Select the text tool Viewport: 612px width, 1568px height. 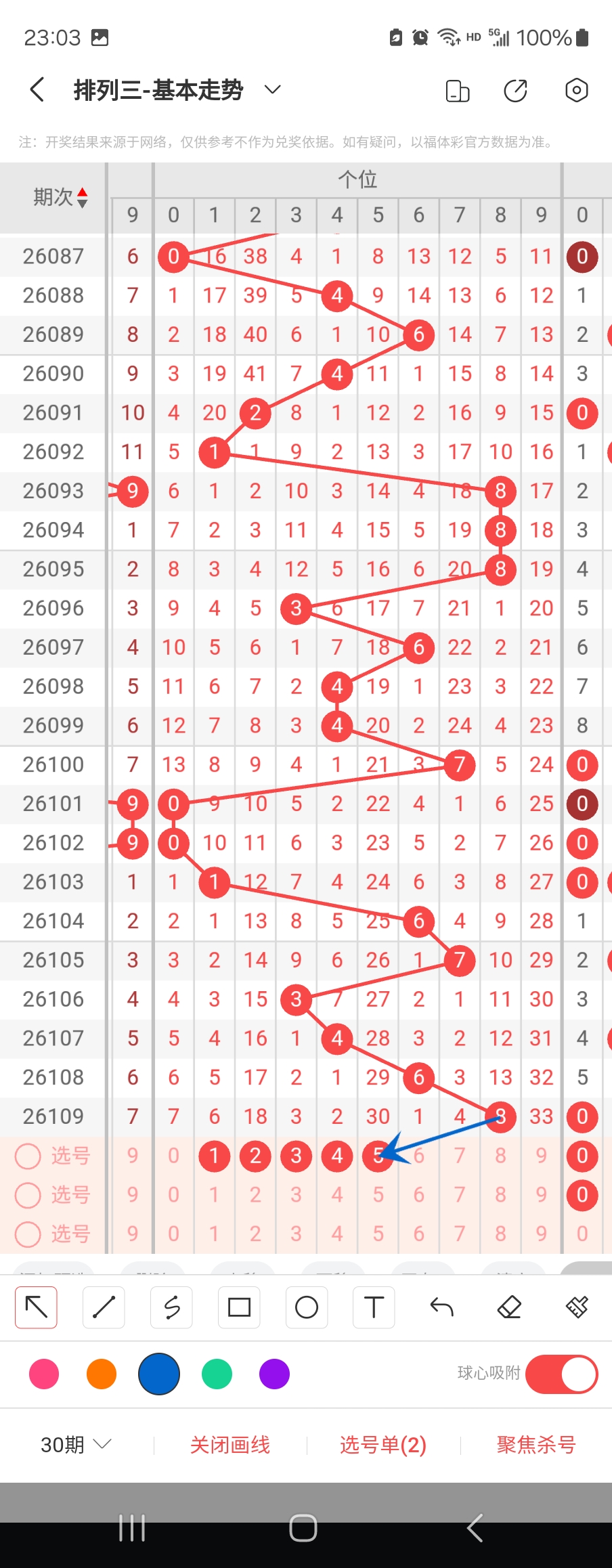tap(374, 1307)
